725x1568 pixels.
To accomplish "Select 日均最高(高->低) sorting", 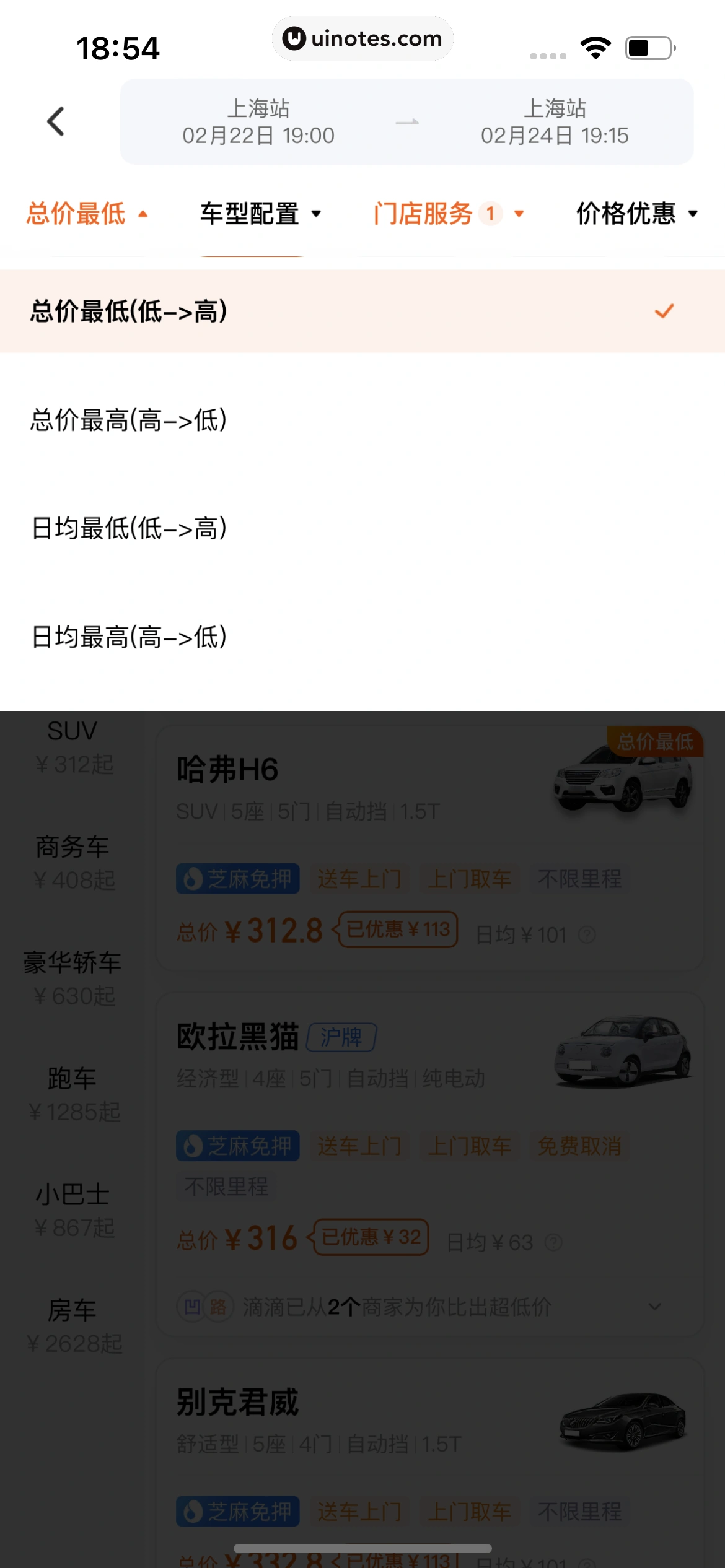I will coord(128,637).
